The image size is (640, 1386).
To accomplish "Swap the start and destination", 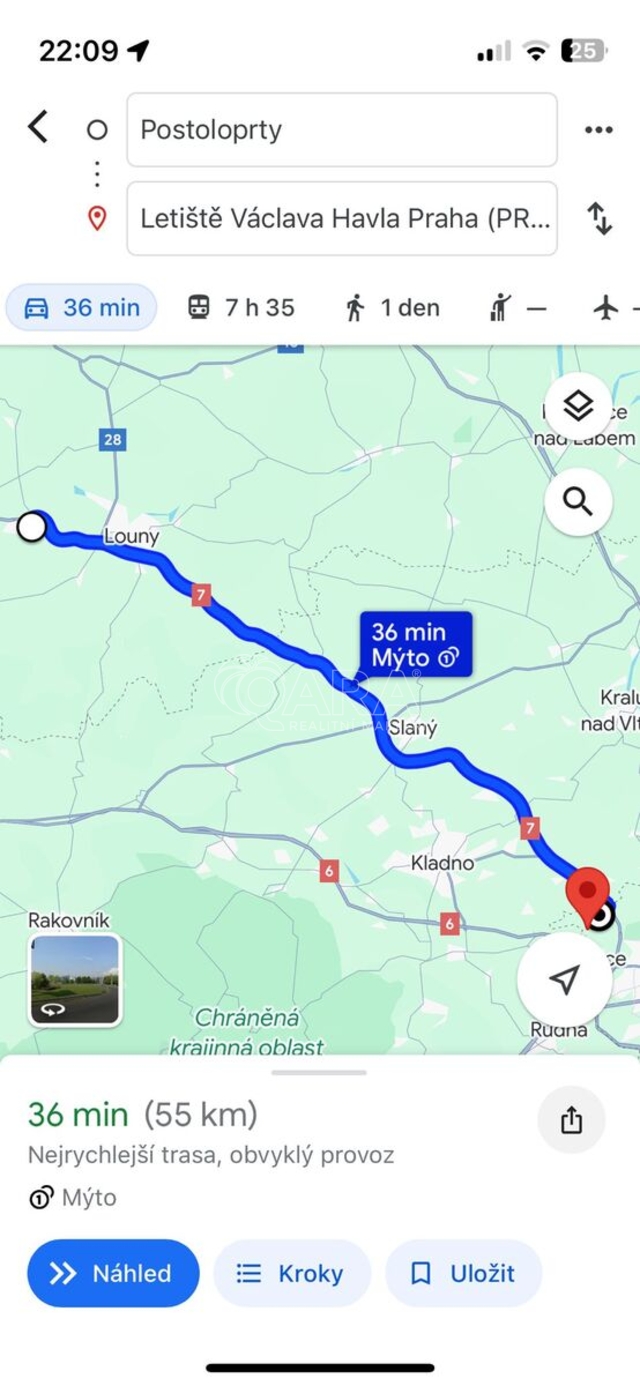I will click(x=598, y=218).
